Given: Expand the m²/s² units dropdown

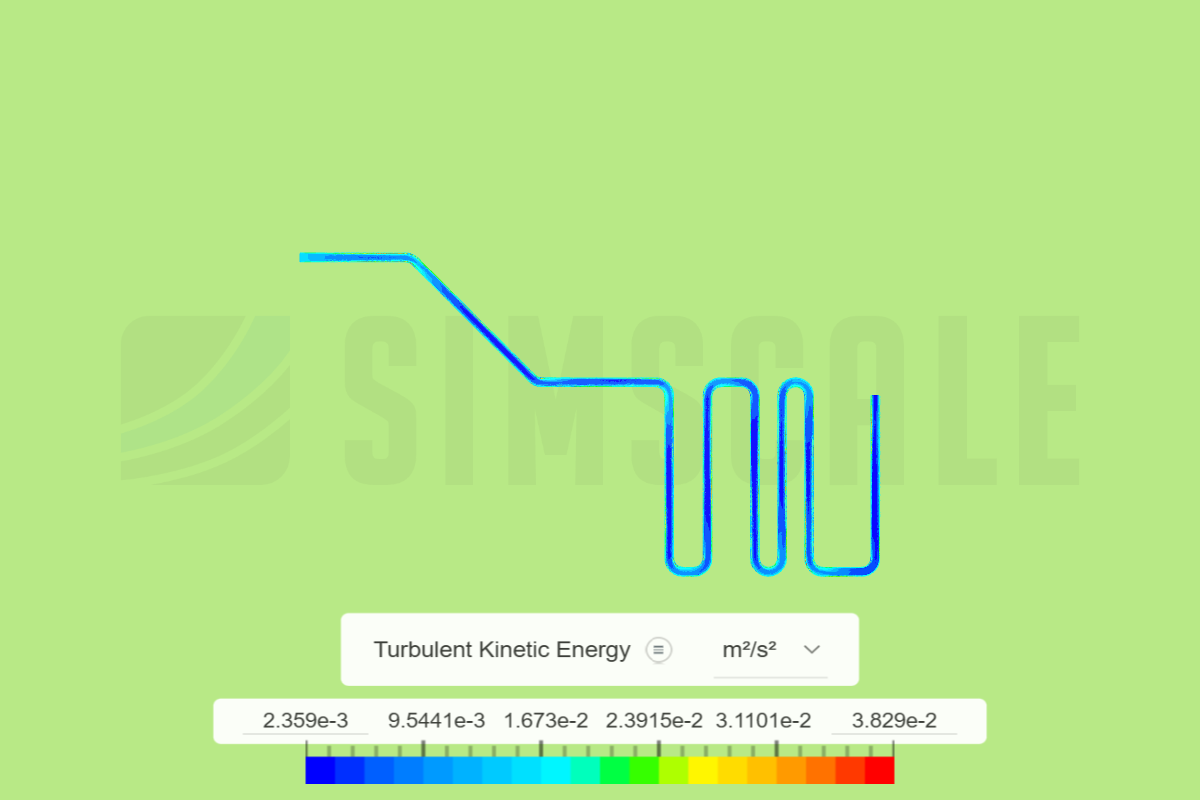Looking at the screenshot, I should pos(770,650).
